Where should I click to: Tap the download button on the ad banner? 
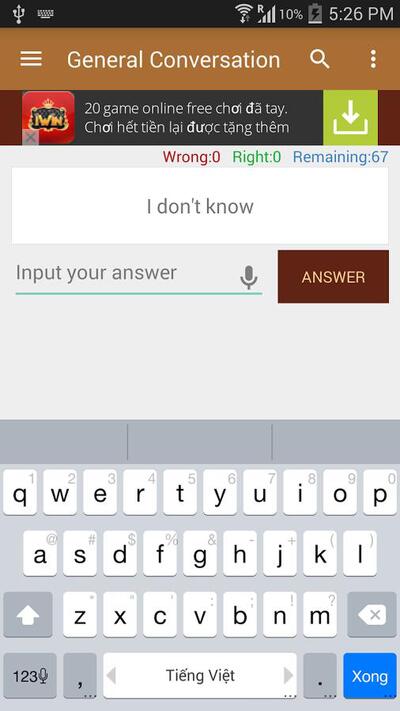350,117
